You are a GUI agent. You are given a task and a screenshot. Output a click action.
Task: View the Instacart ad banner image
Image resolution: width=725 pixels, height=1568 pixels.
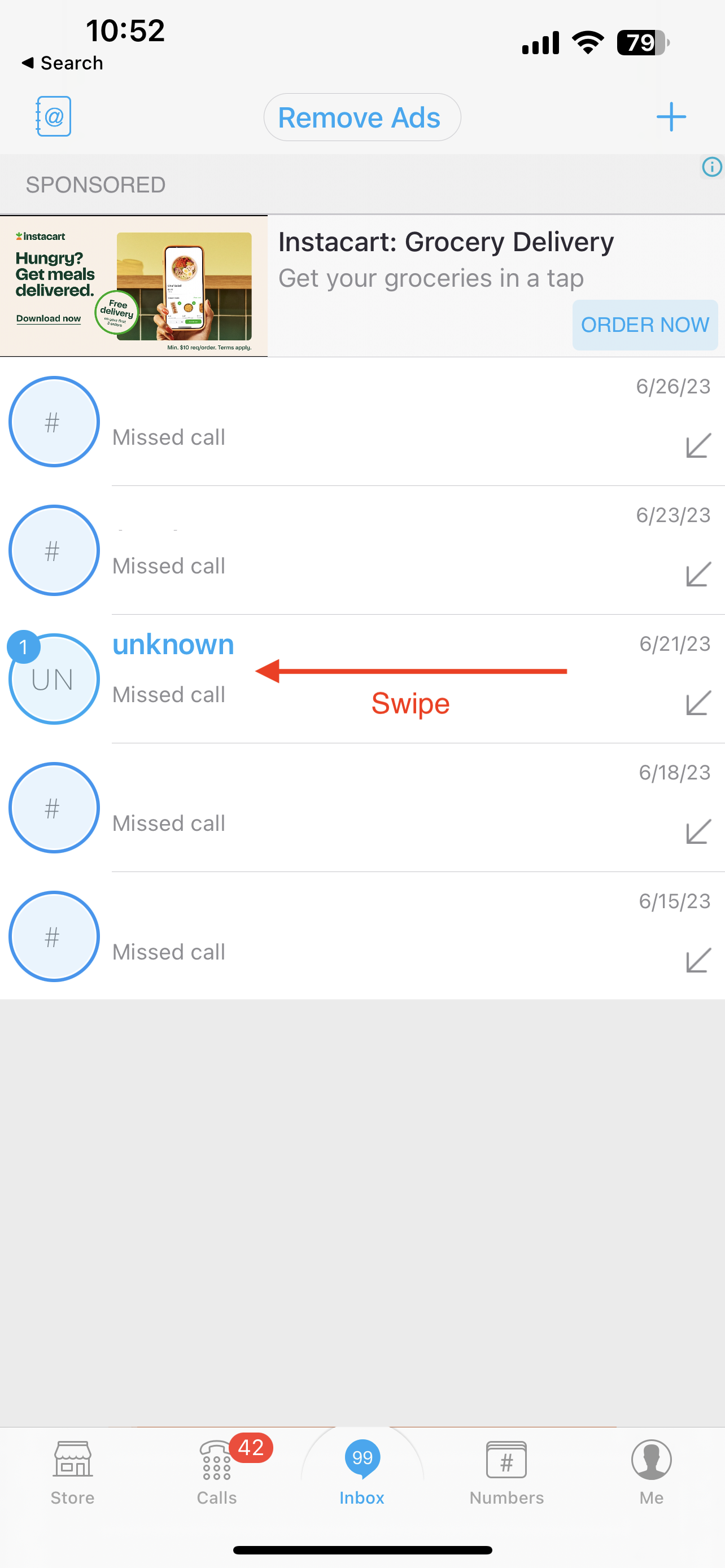134,286
